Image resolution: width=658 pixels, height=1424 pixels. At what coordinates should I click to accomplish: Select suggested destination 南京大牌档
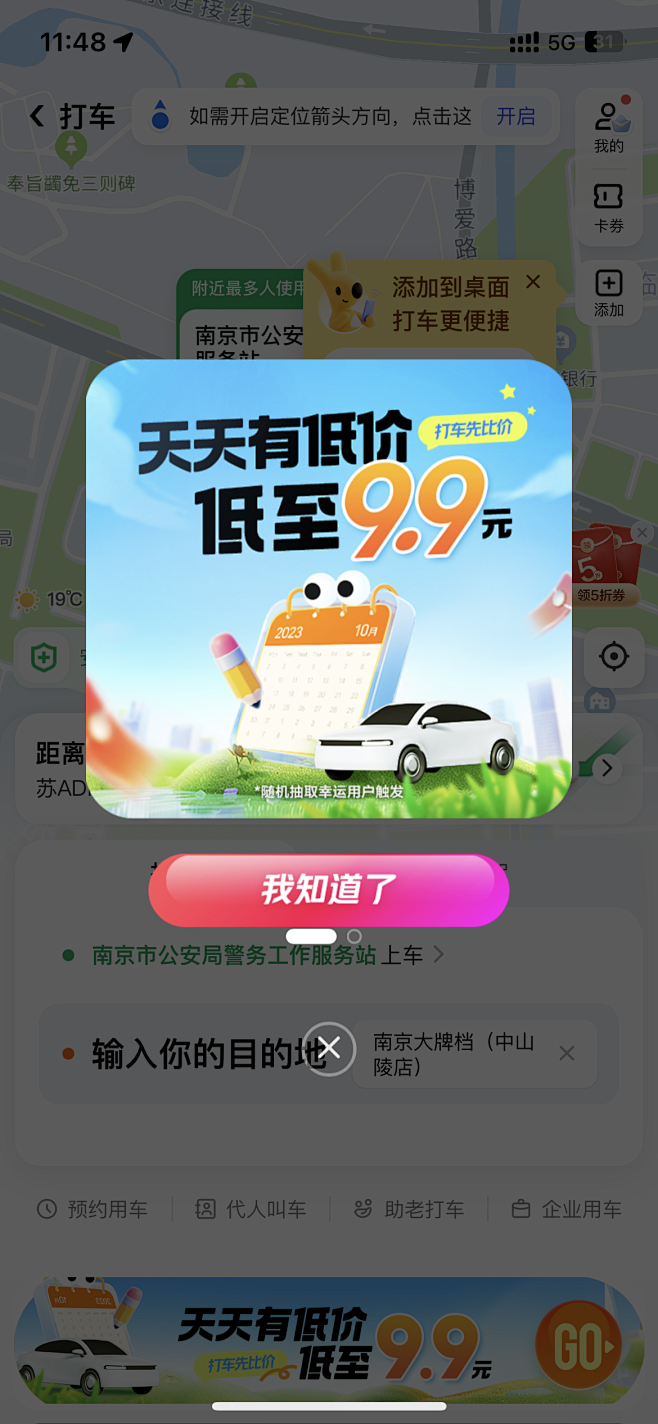click(x=455, y=1054)
